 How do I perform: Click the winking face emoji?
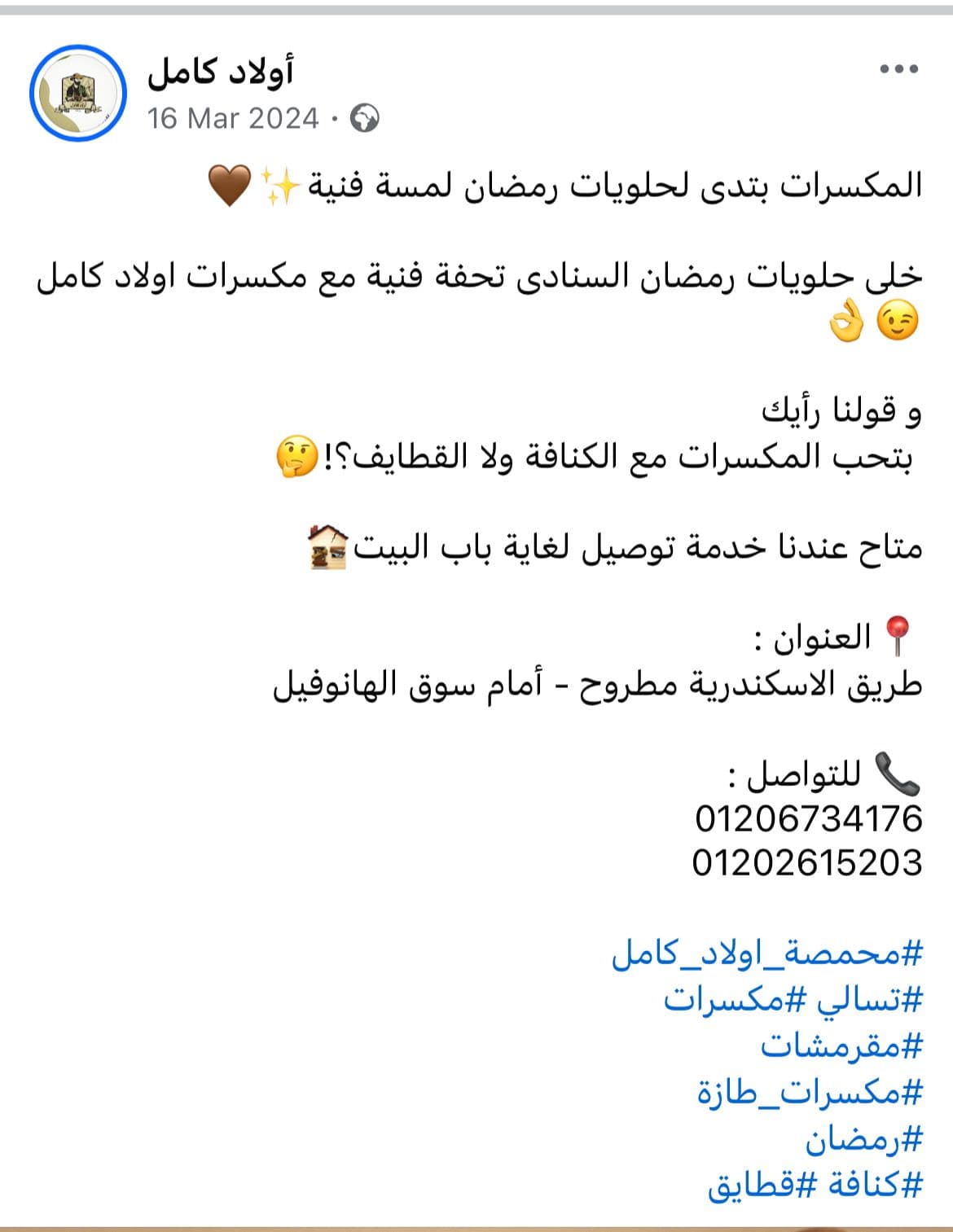897,320
